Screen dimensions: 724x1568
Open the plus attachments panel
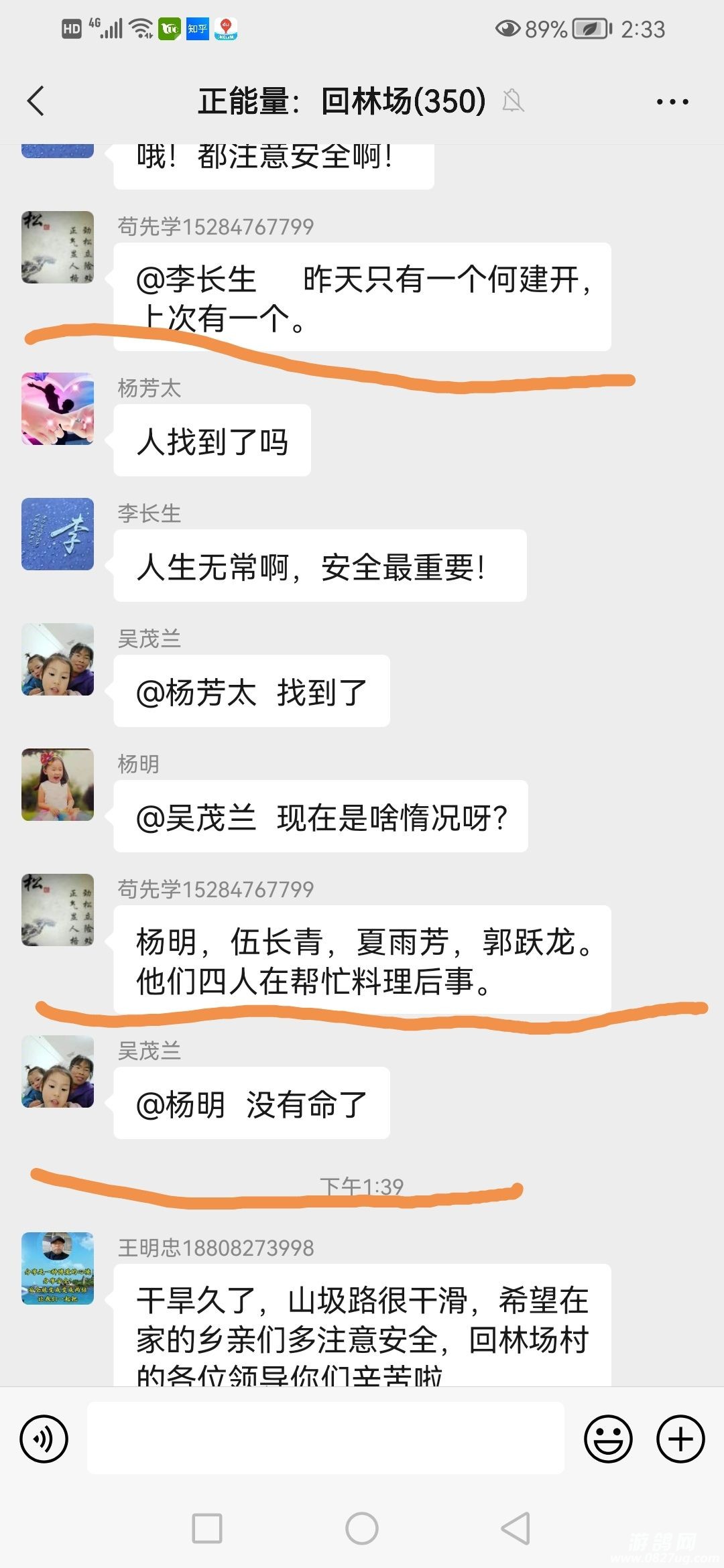point(680,1439)
